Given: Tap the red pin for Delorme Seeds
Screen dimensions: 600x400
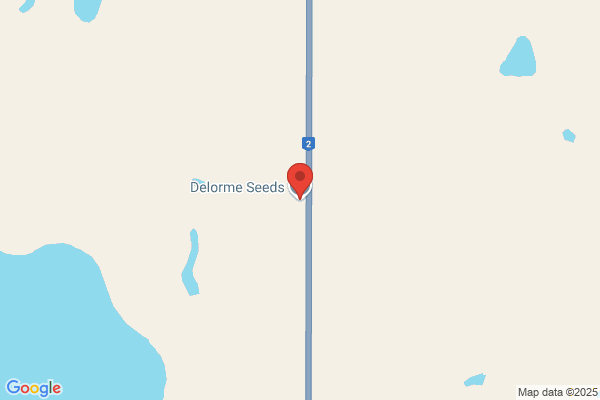Looking at the screenshot, I should [300, 180].
